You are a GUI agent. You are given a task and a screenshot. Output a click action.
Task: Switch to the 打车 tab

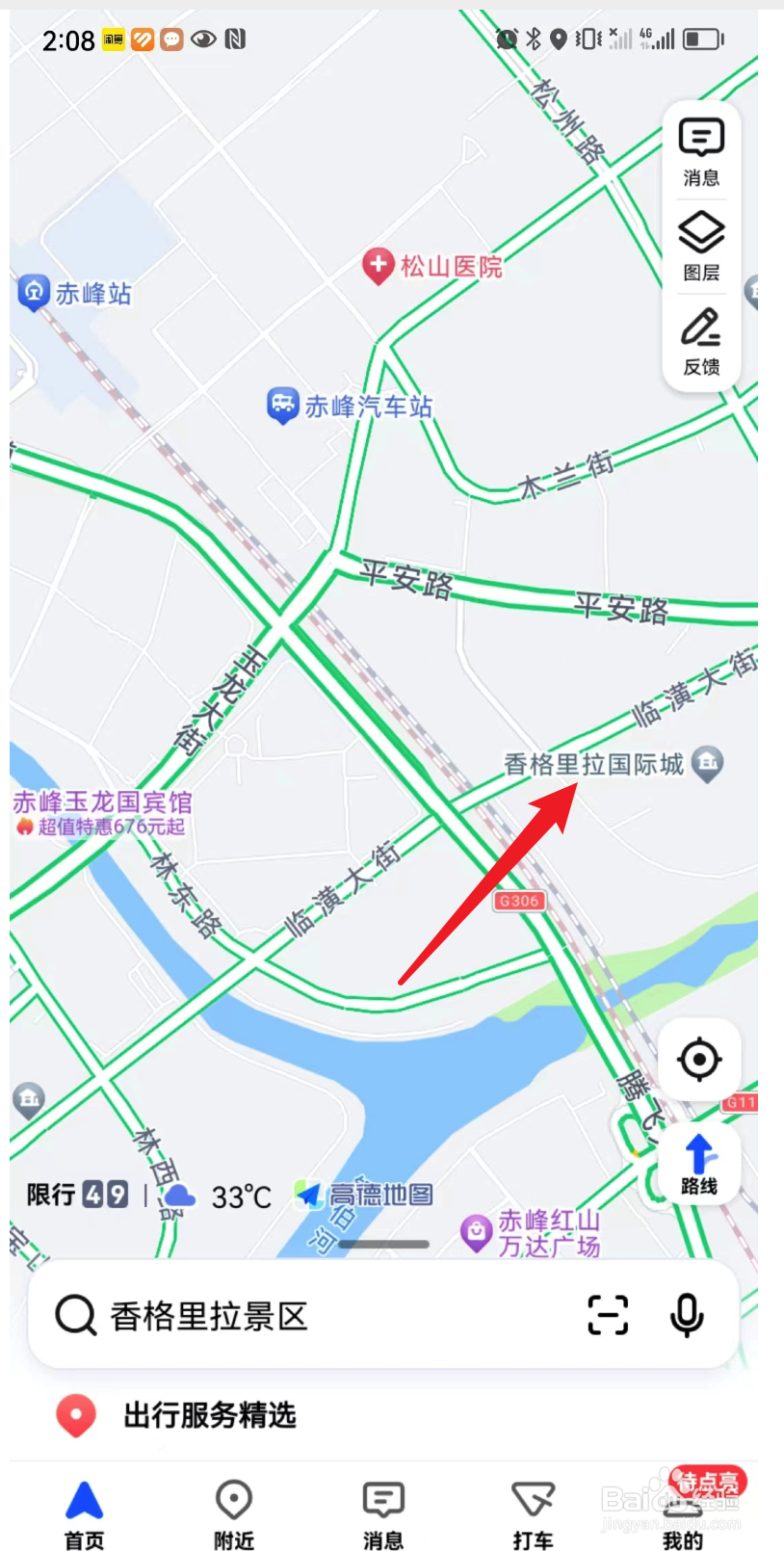tap(533, 1515)
